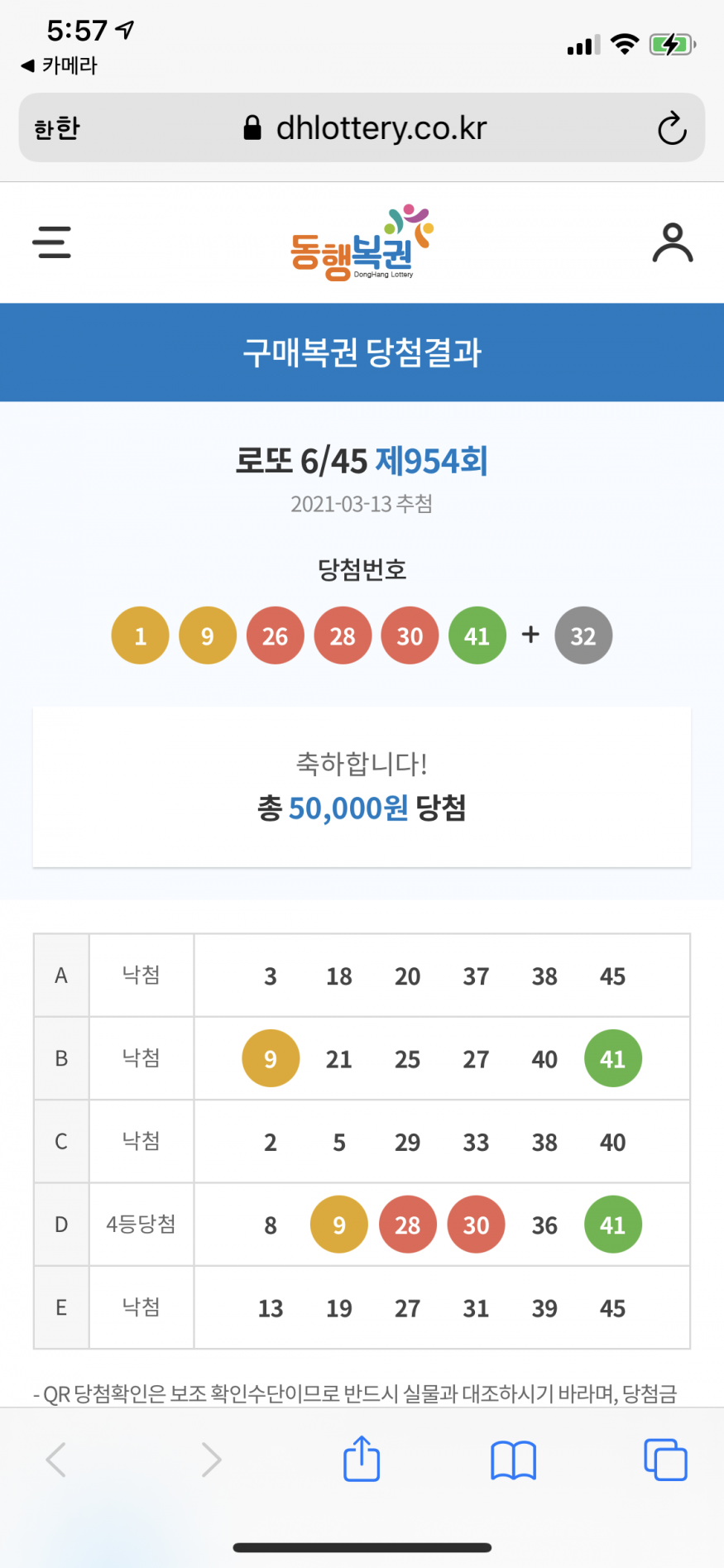Return to the Camera app
724x1568 pixels.
pyautogui.click(x=58, y=65)
